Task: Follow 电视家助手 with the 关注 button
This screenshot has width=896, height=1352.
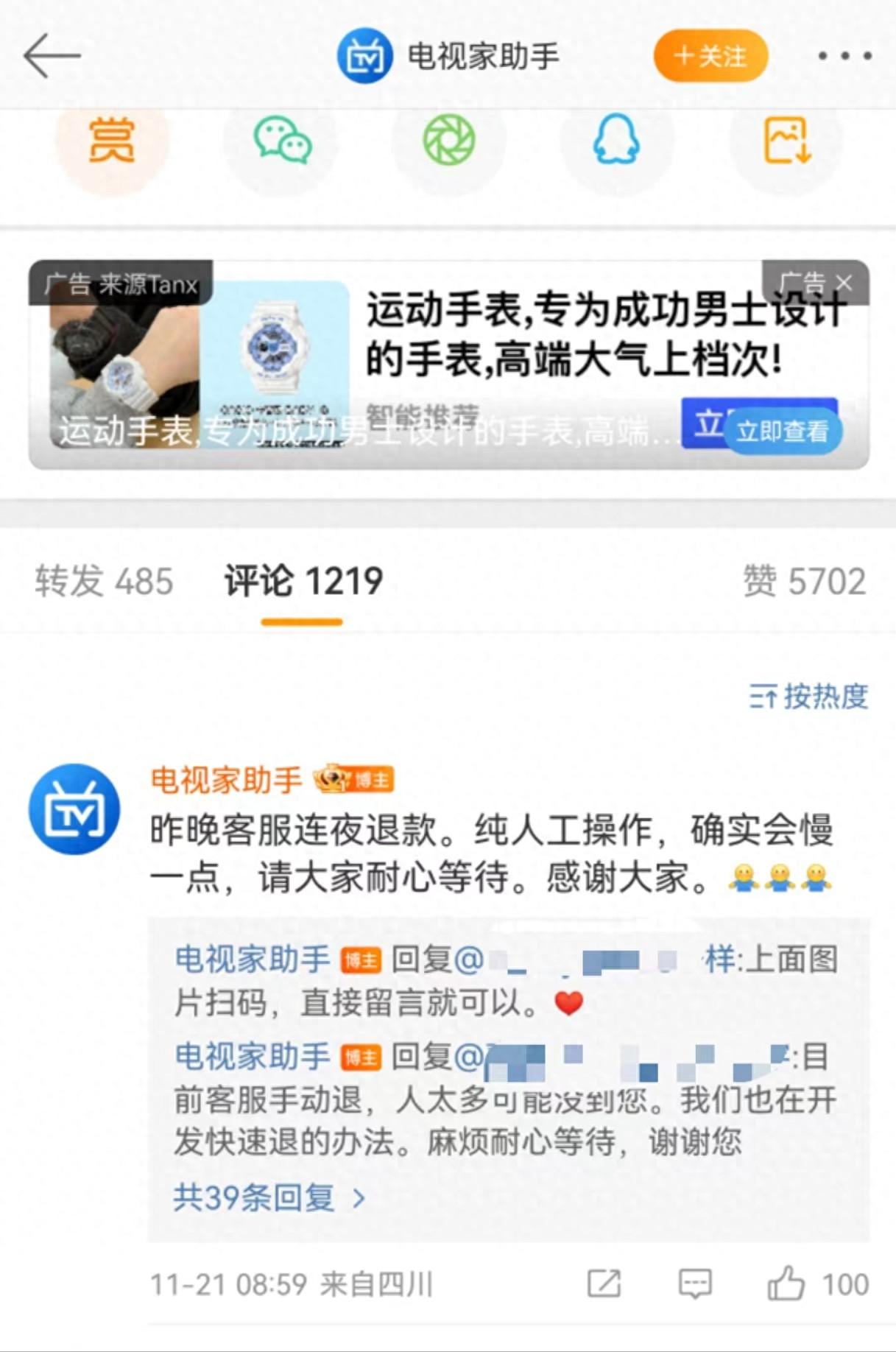Action: click(710, 56)
